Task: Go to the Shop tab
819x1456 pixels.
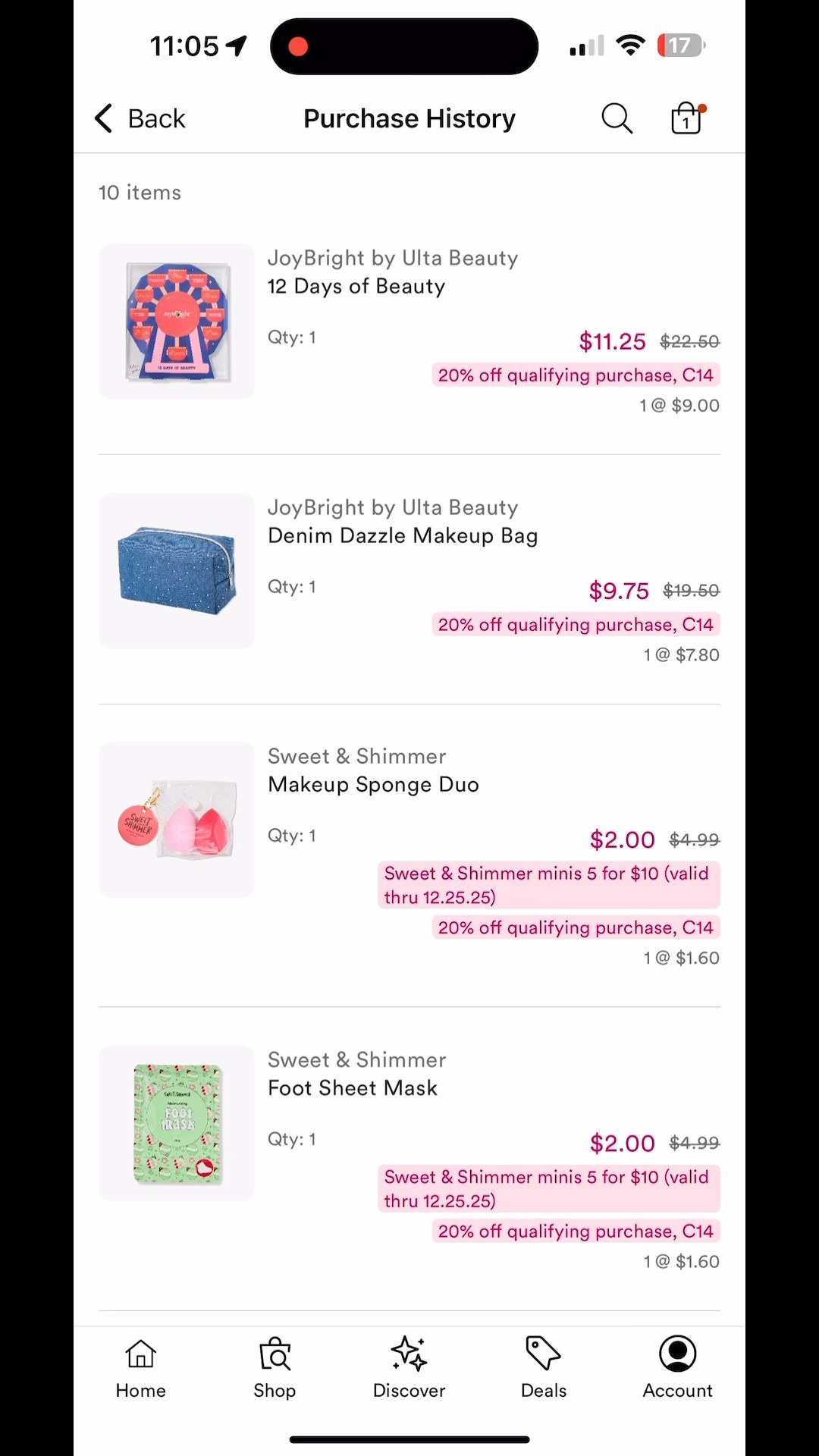Action: coord(275,1367)
